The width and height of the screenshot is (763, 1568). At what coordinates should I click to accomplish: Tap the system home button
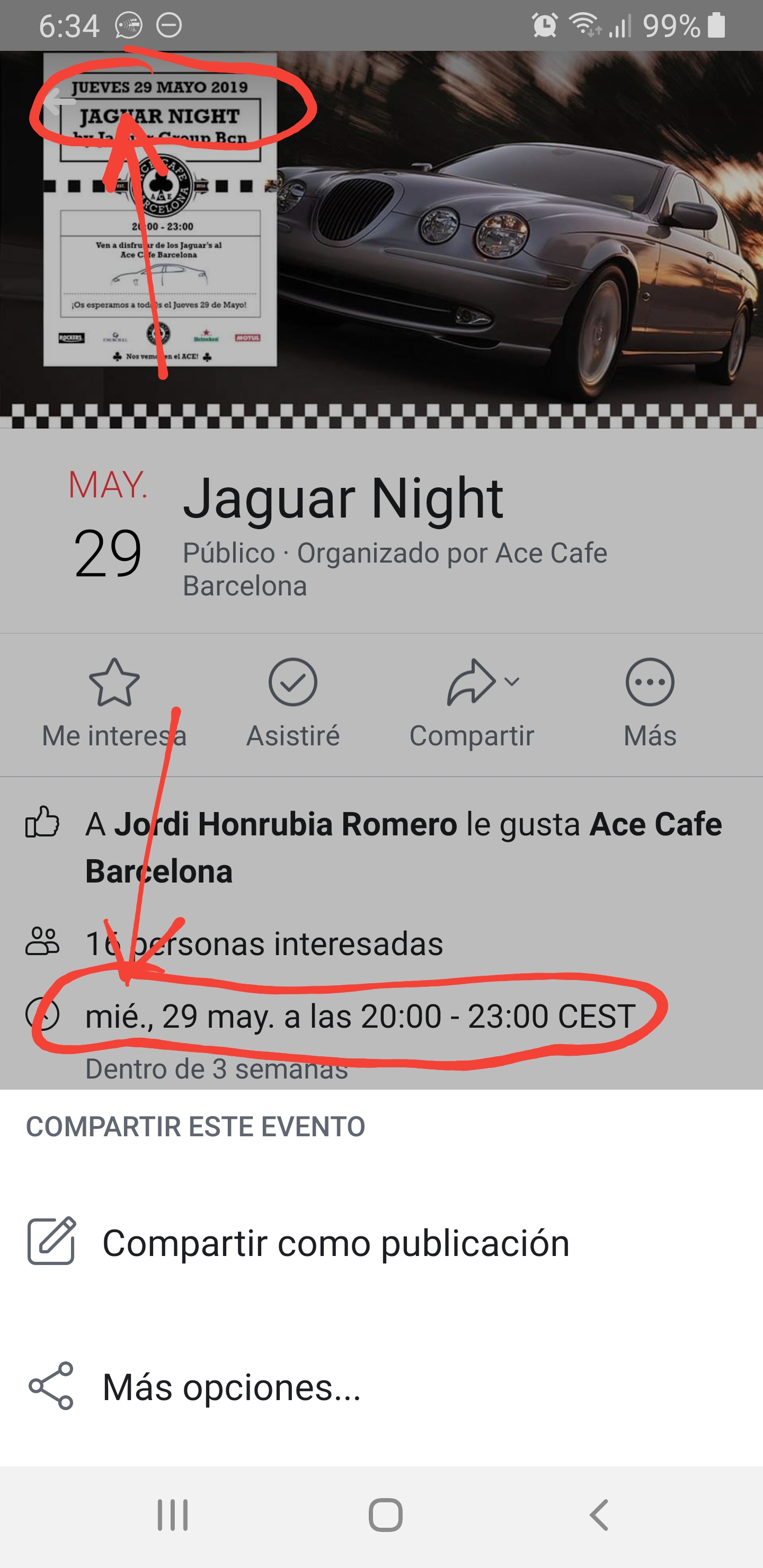[x=385, y=1515]
